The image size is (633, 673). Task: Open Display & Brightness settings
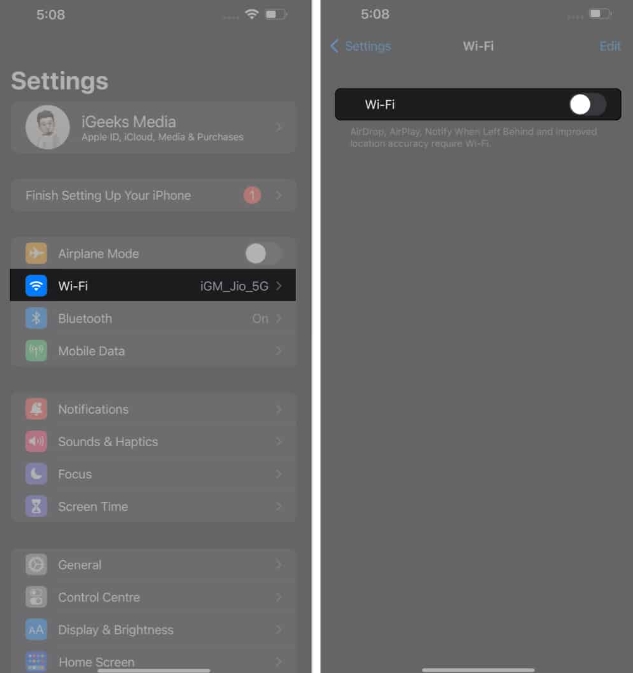(x=153, y=629)
